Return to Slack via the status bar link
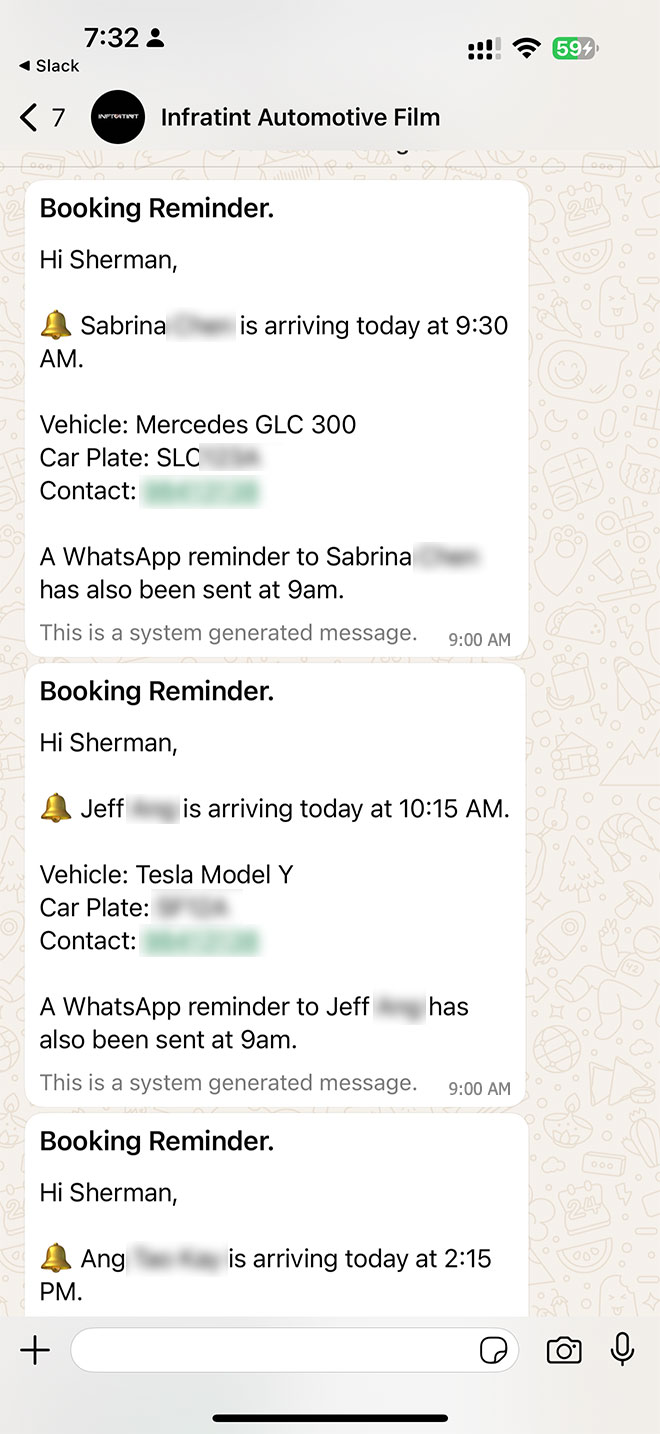The width and height of the screenshot is (660, 1434). click(49, 66)
